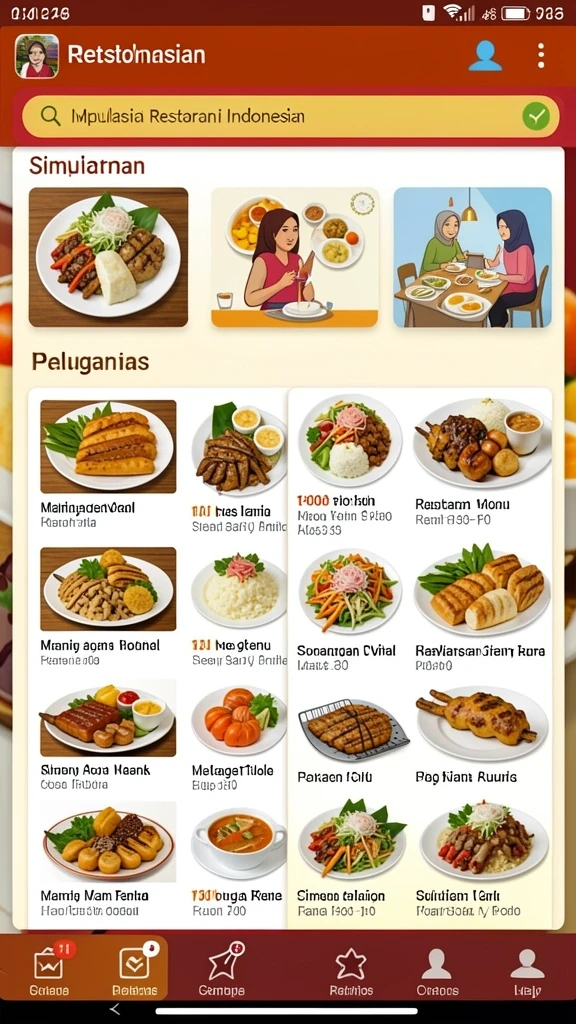The image size is (576, 1024).
Task: Open the Help tab
Action: (x=527, y=970)
